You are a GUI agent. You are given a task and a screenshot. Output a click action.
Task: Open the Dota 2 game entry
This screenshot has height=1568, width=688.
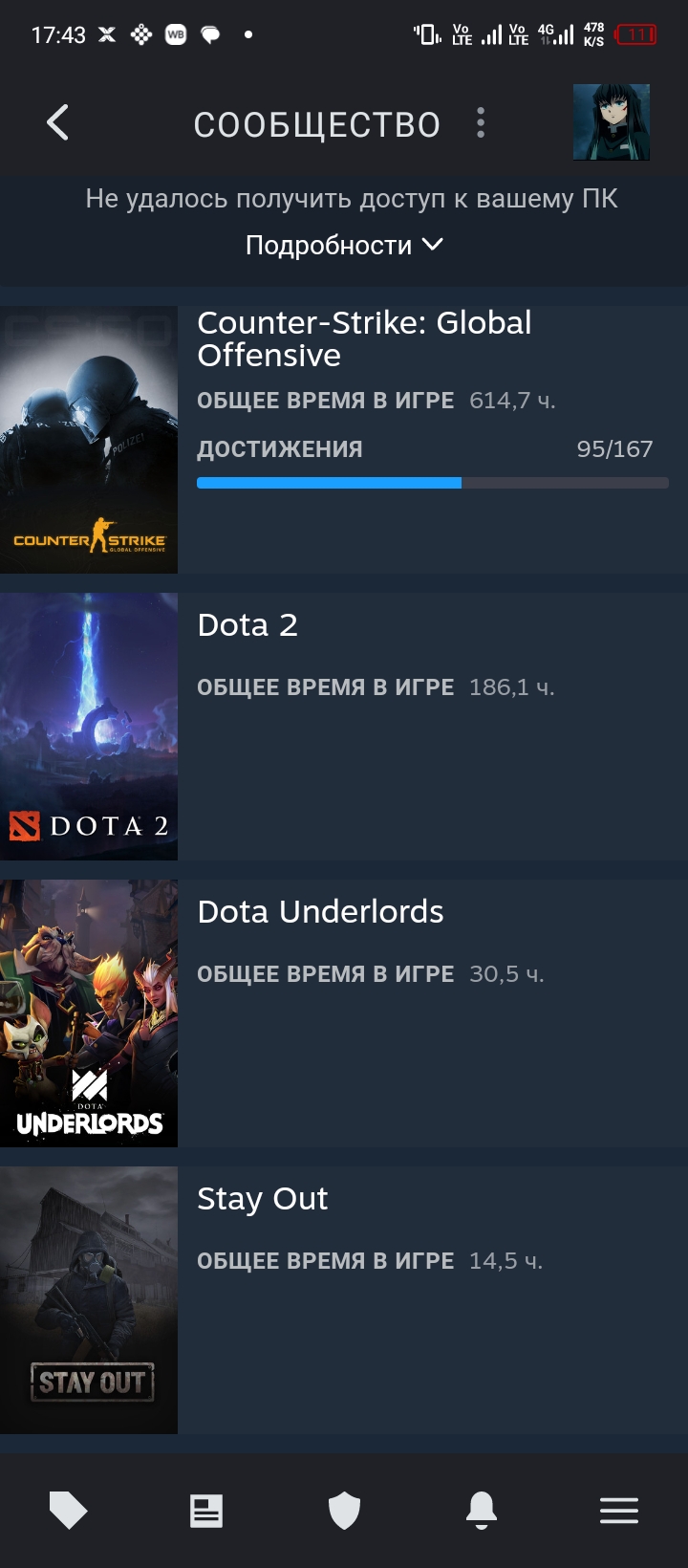tap(344, 727)
